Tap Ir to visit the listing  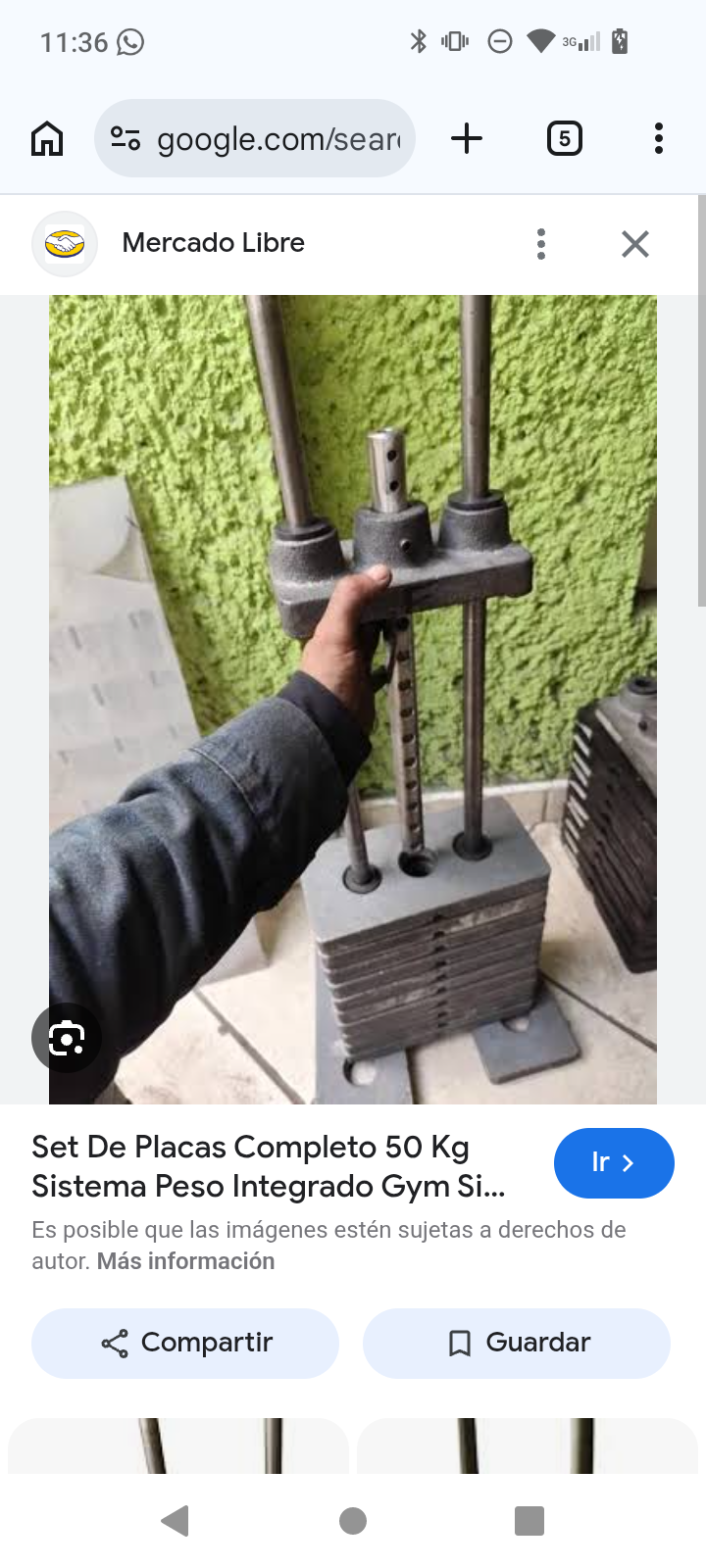(614, 1163)
